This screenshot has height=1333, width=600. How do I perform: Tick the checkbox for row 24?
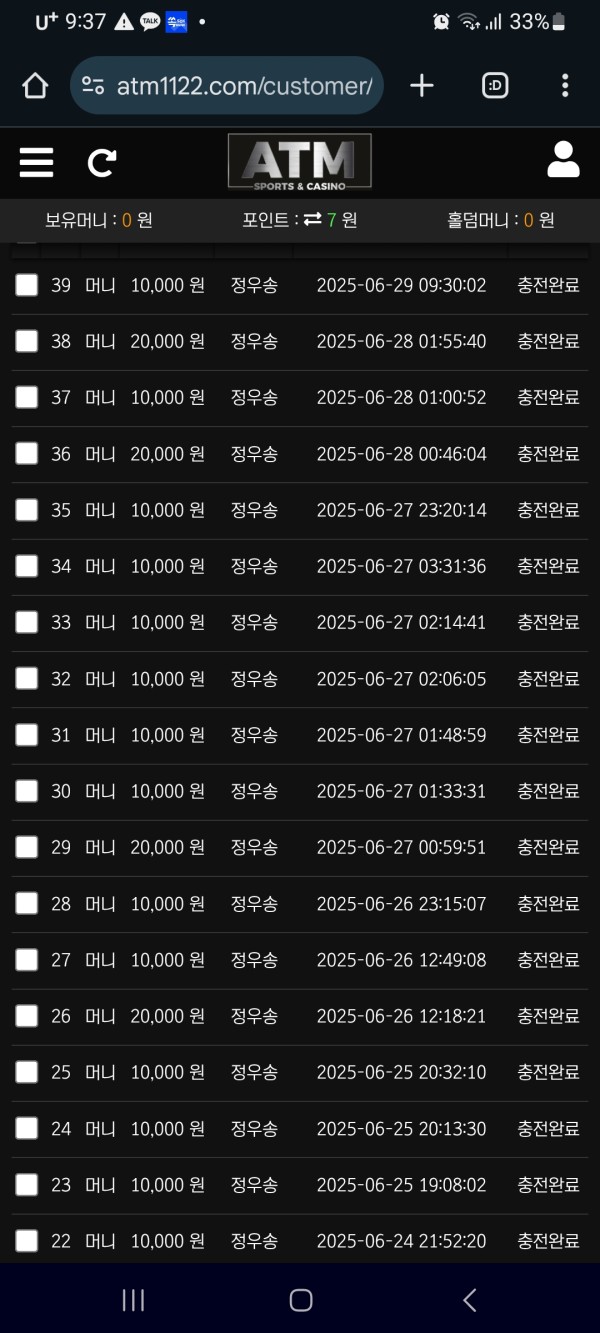27,1129
